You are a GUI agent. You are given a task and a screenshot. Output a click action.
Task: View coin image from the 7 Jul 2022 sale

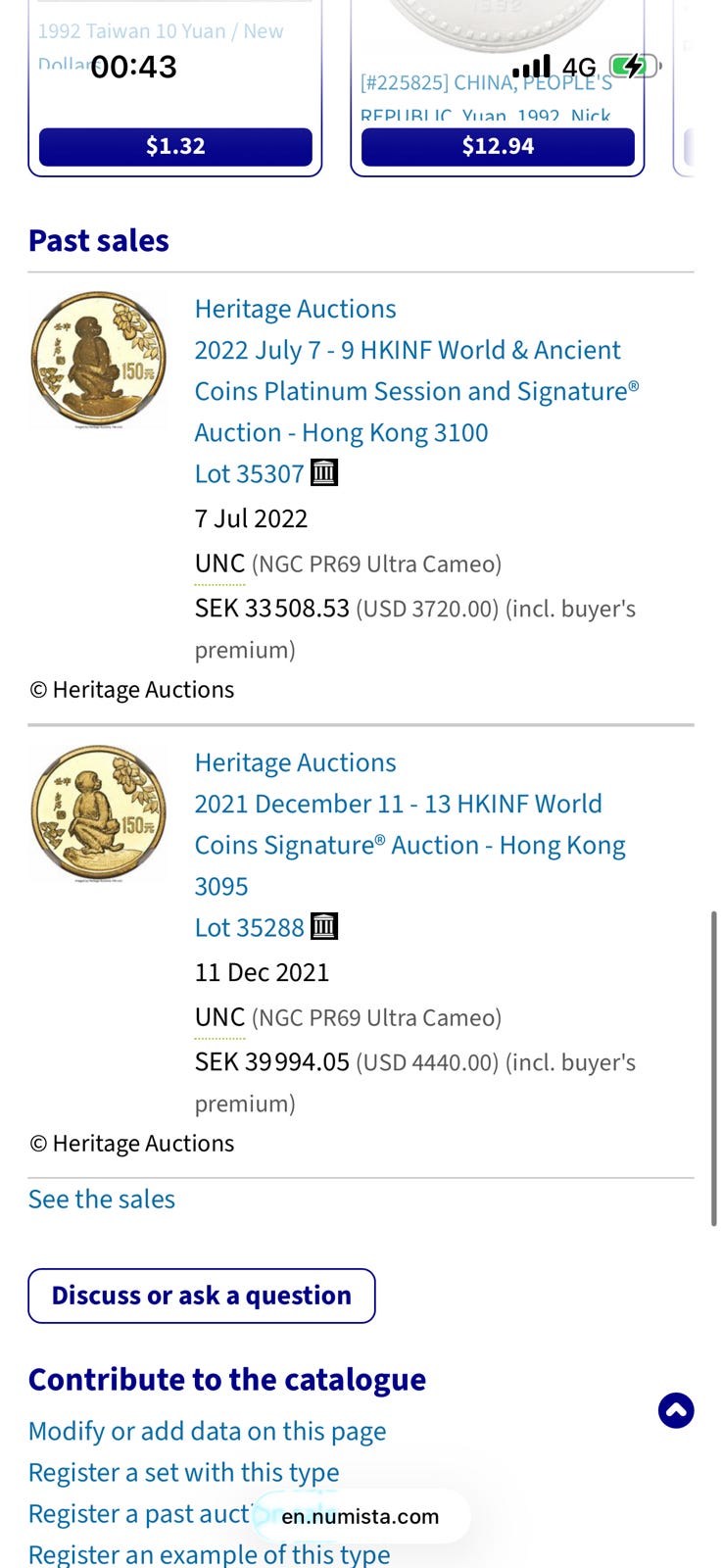click(98, 360)
